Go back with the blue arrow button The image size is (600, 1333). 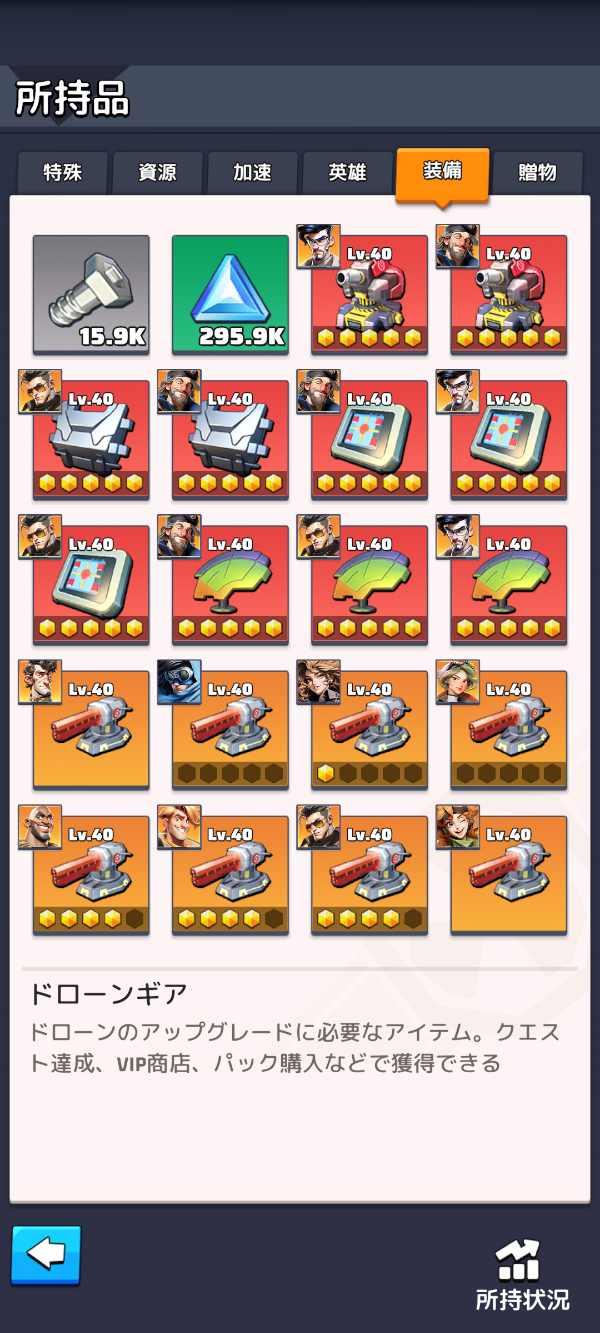pyautogui.click(x=46, y=1254)
